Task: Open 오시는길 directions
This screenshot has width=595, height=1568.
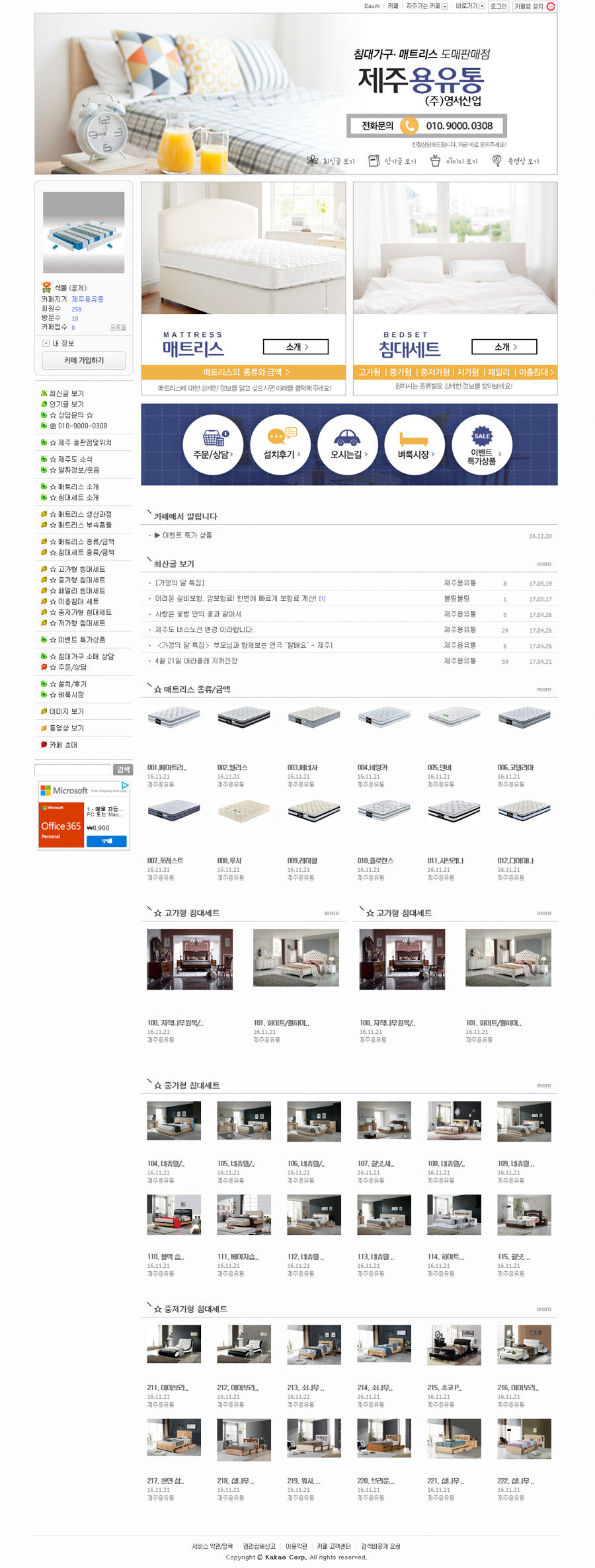Action: click(x=348, y=445)
